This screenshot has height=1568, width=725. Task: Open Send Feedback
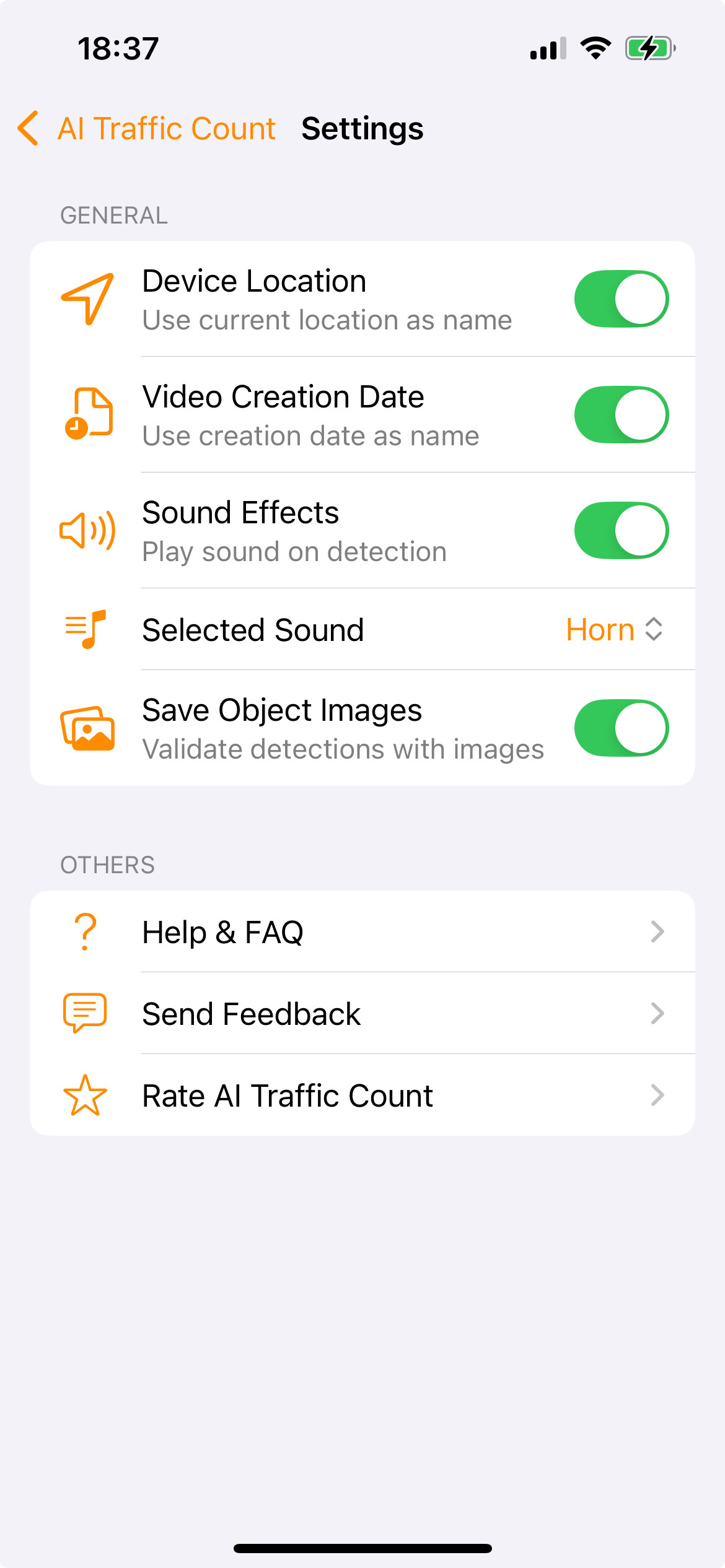click(362, 1013)
